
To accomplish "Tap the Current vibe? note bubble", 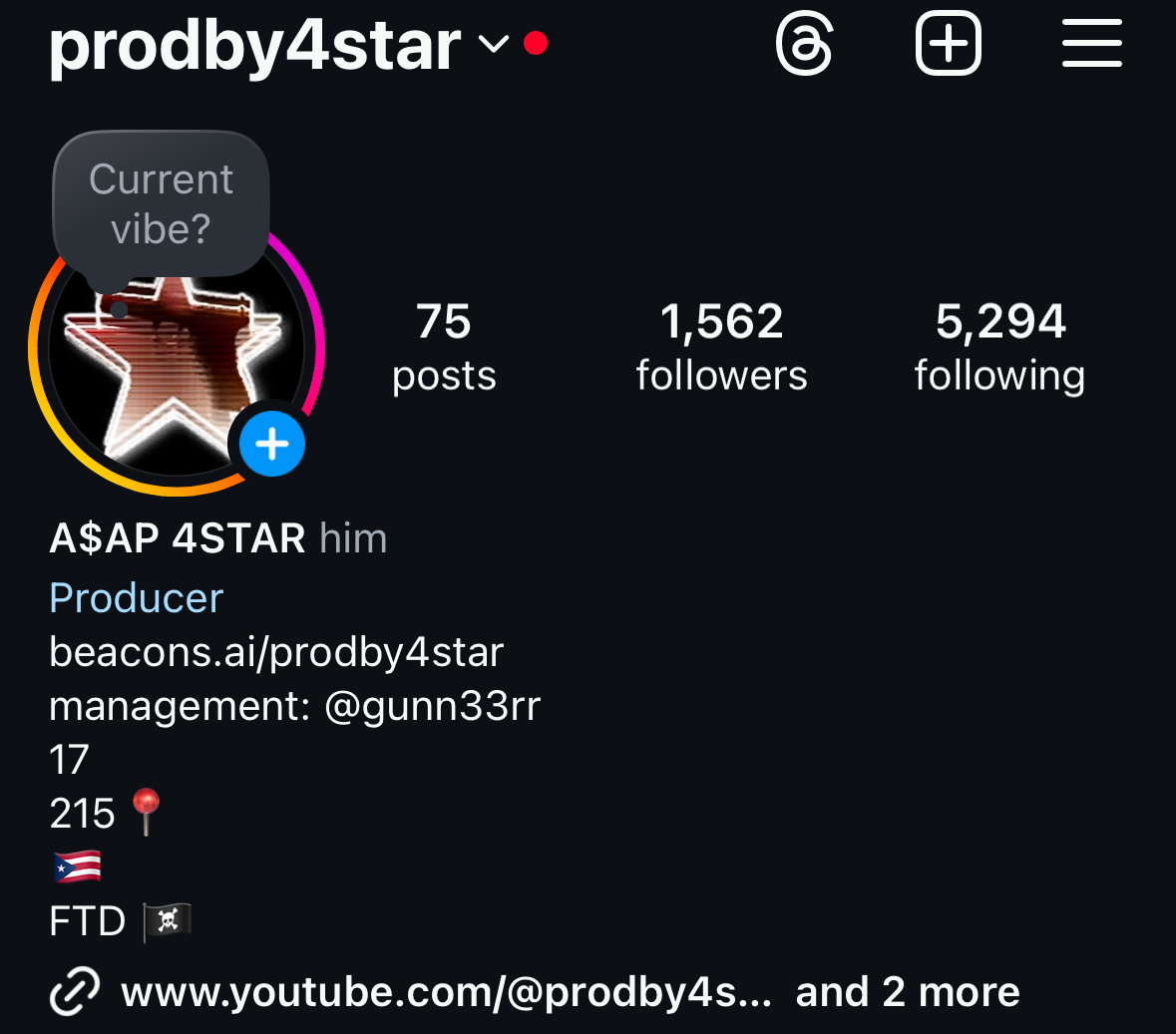I will click(161, 204).
